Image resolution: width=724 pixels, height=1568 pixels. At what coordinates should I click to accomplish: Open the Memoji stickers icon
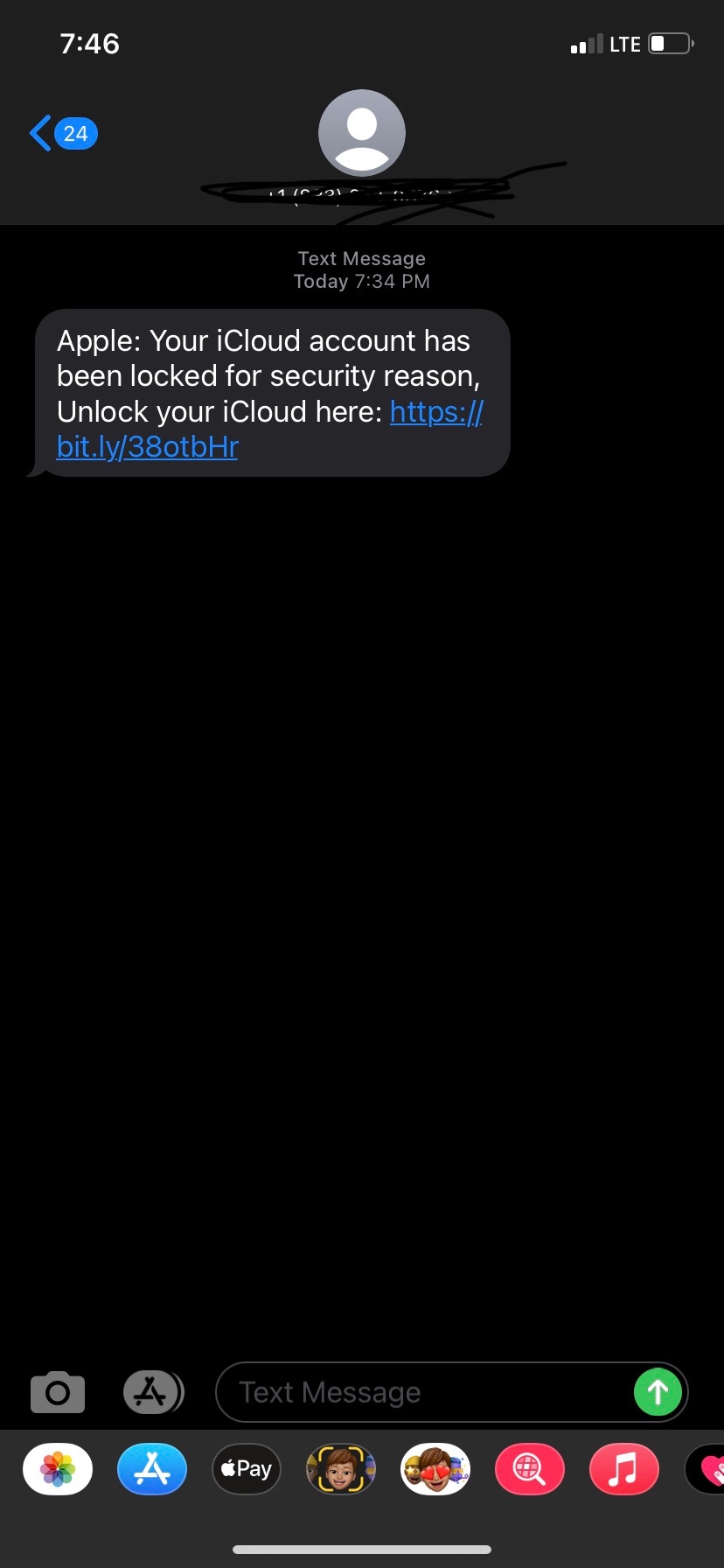pos(340,1468)
